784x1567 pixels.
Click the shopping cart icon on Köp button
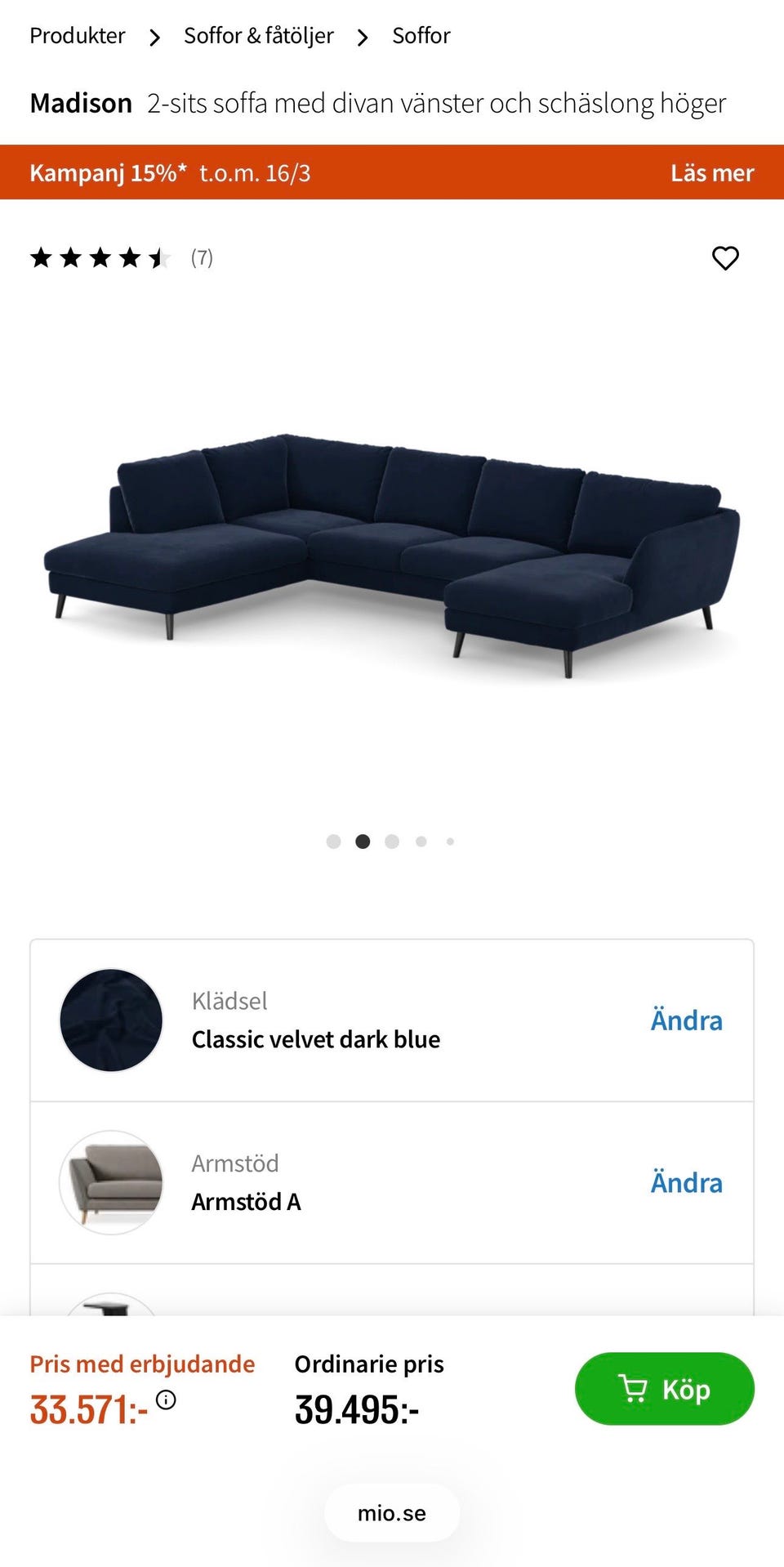point(635,1389)
